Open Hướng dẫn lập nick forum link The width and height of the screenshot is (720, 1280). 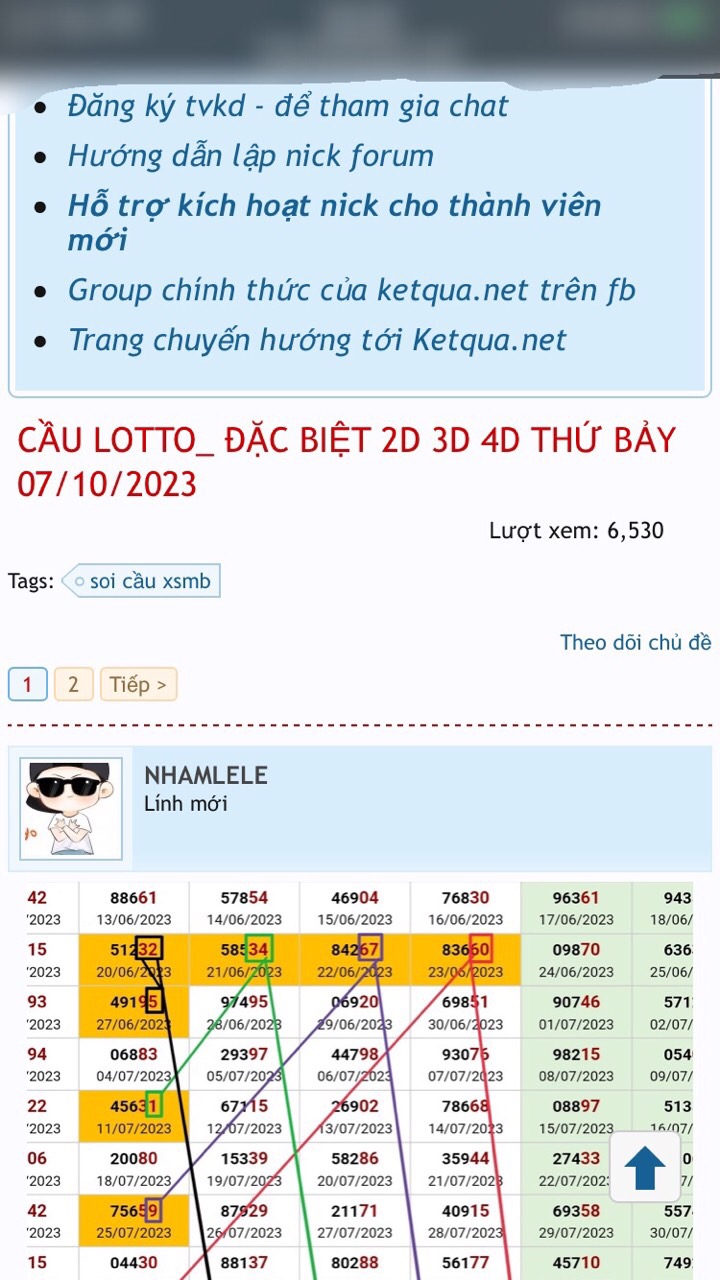pos(250,156)
